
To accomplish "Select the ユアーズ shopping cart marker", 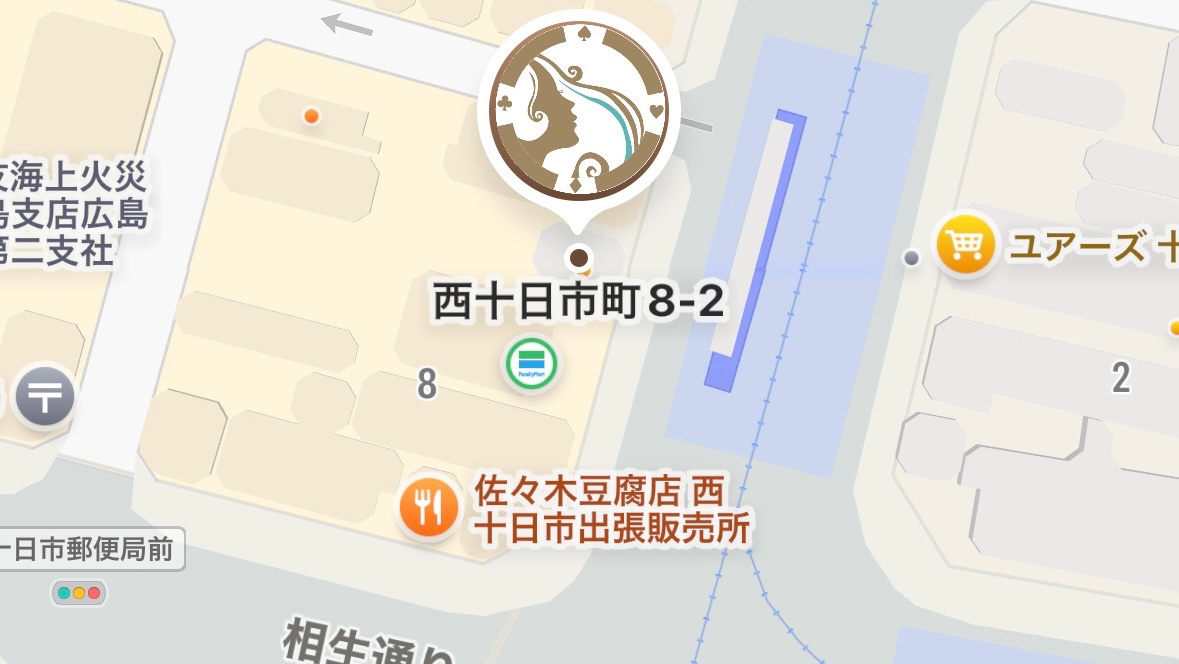I will tap(965, 245).
